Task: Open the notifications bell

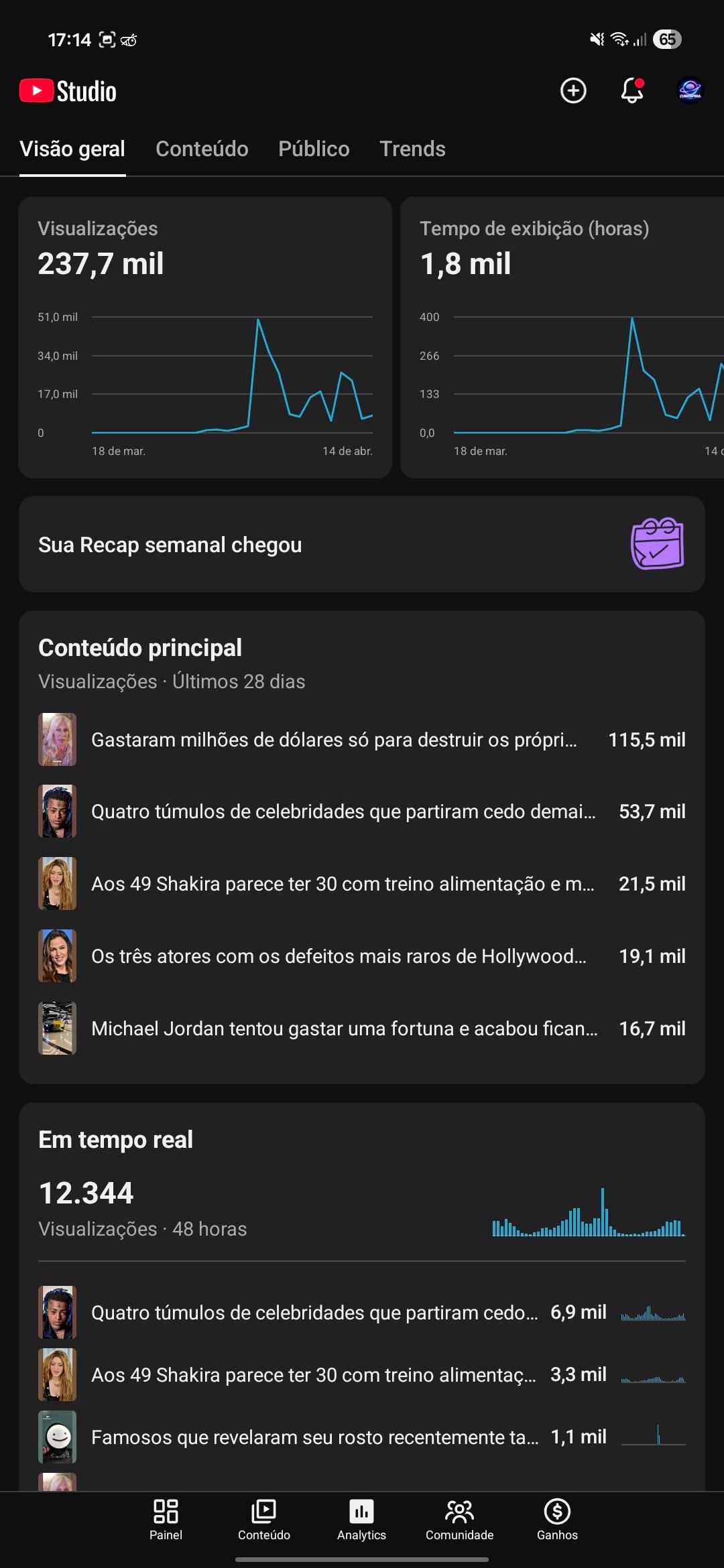Action: click(632, 90)
